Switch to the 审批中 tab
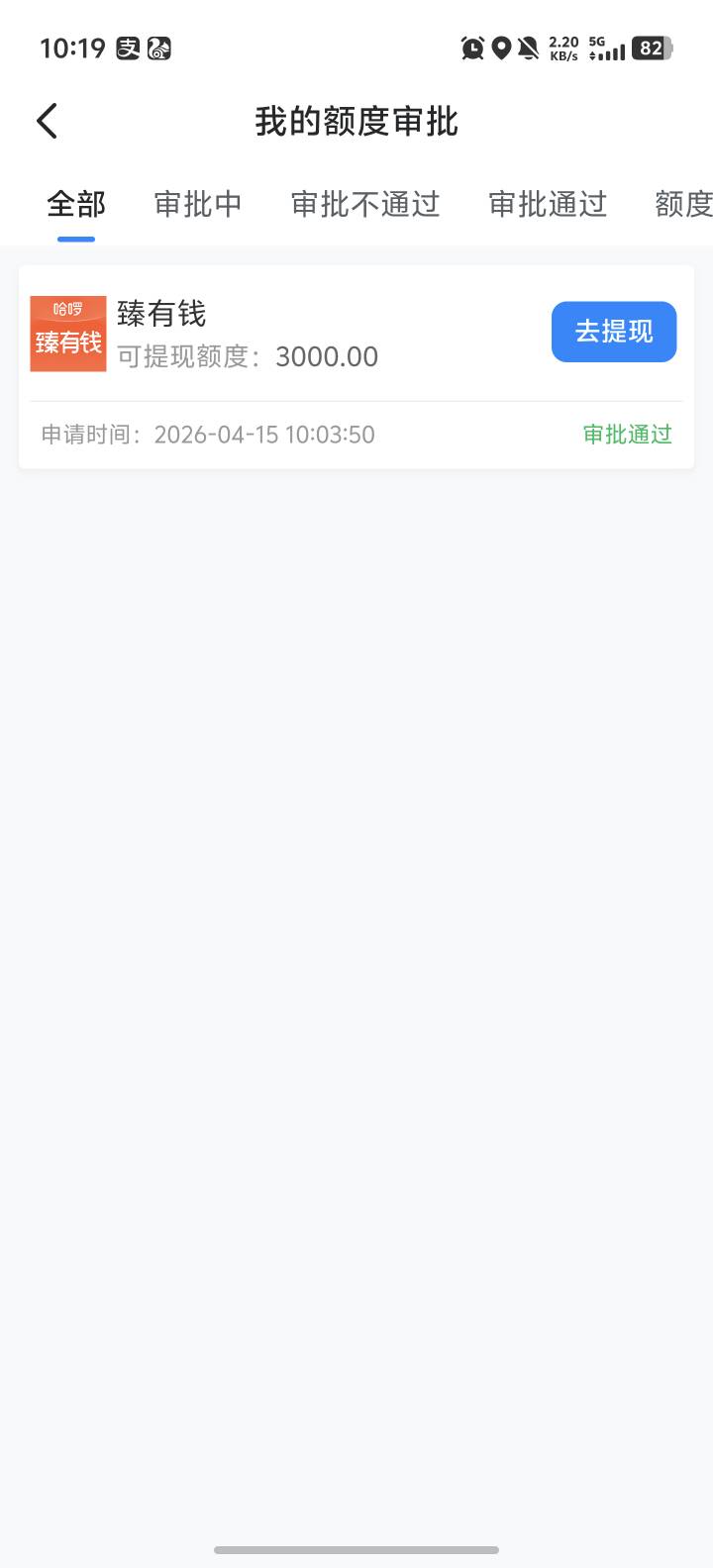Screen dimensions: 713x1568 click(198, 205)
